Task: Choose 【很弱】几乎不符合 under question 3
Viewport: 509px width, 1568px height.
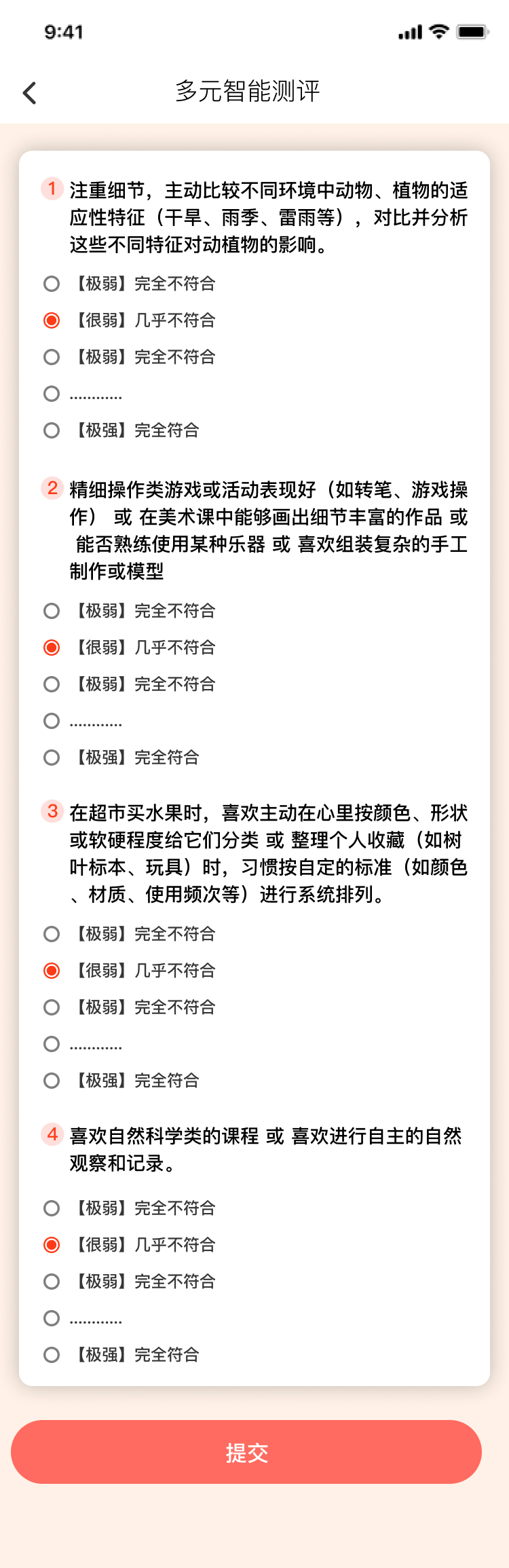Action: [x=52, y=971]
